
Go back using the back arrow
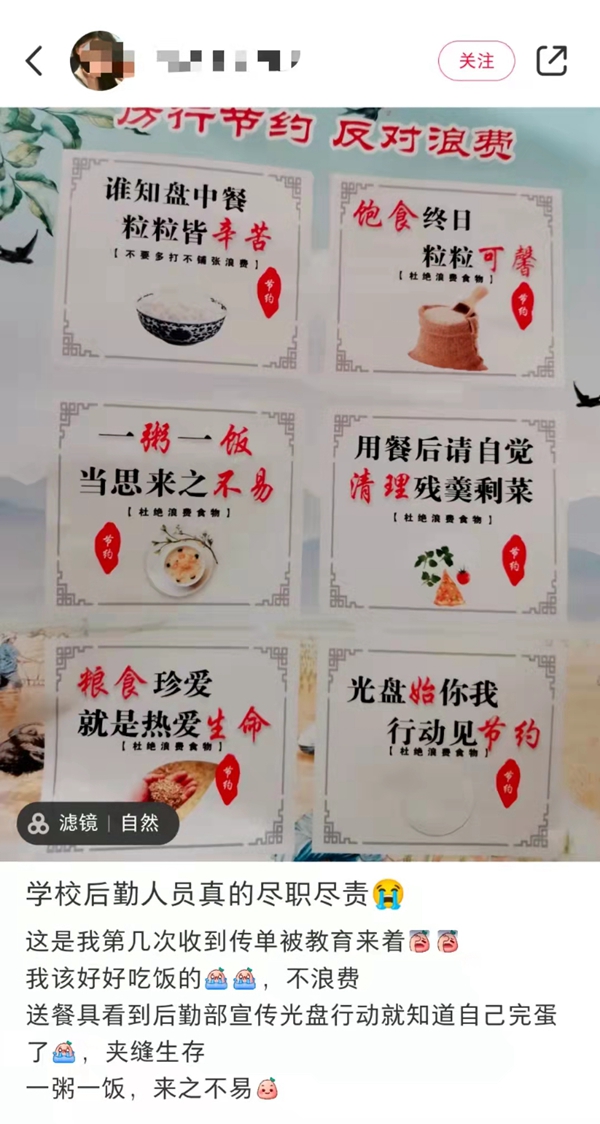pos(34,61)
